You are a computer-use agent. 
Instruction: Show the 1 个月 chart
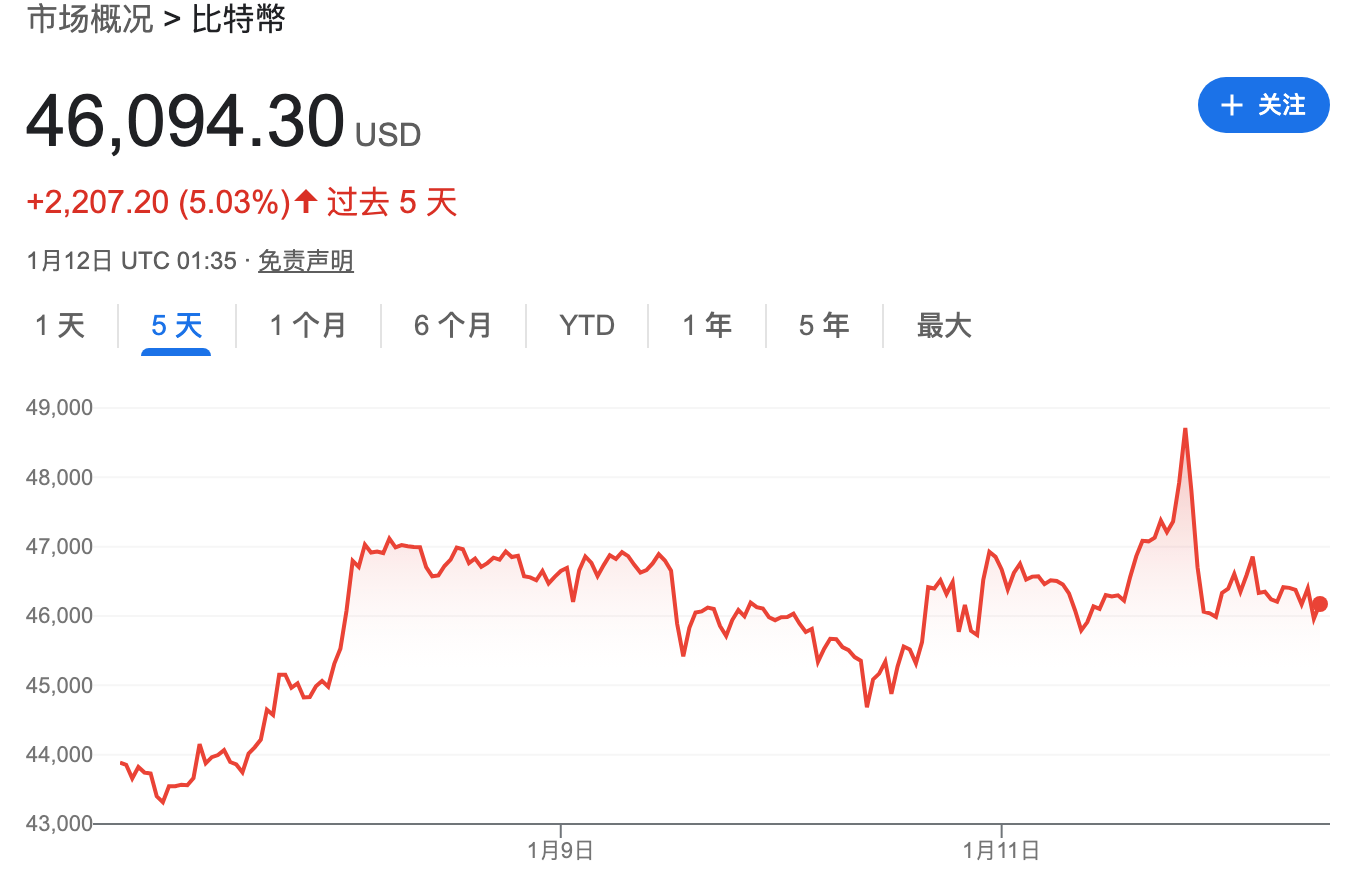click(x=308, y=325)
